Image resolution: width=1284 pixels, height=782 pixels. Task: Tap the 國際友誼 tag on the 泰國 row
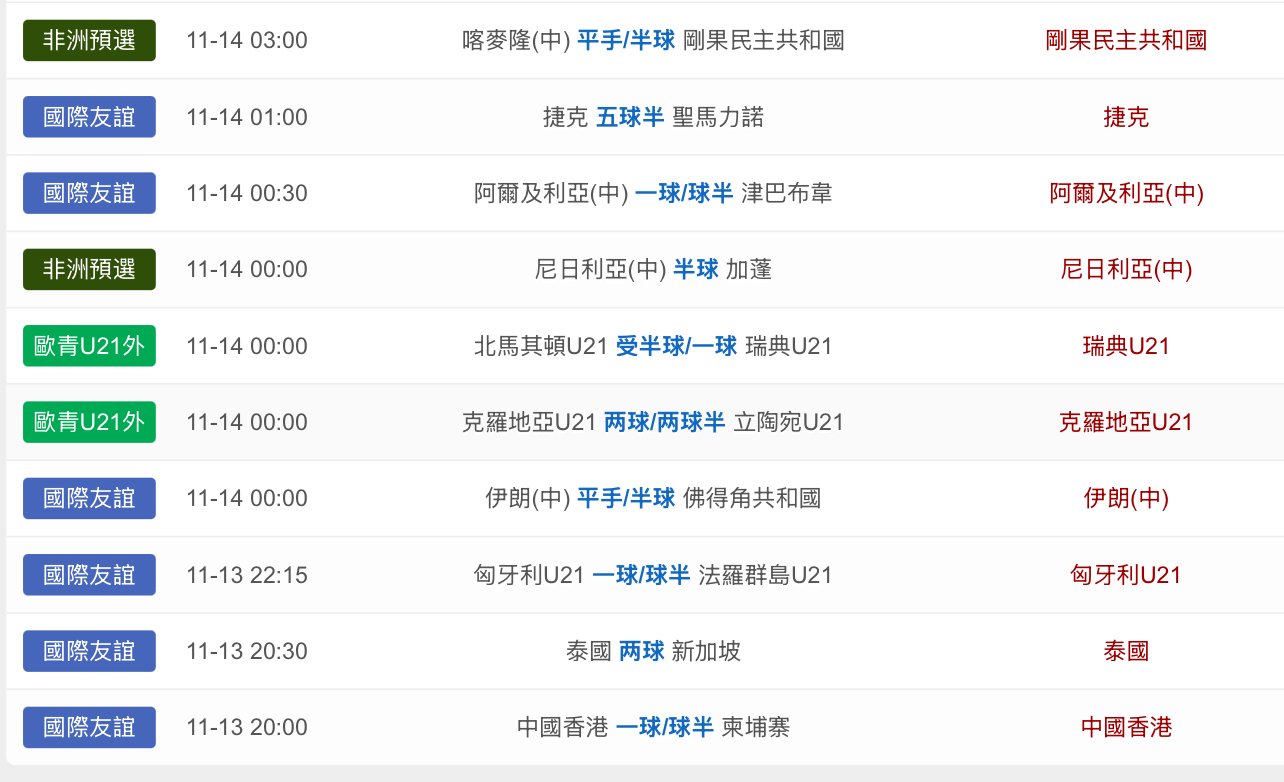tap(89, 651)
